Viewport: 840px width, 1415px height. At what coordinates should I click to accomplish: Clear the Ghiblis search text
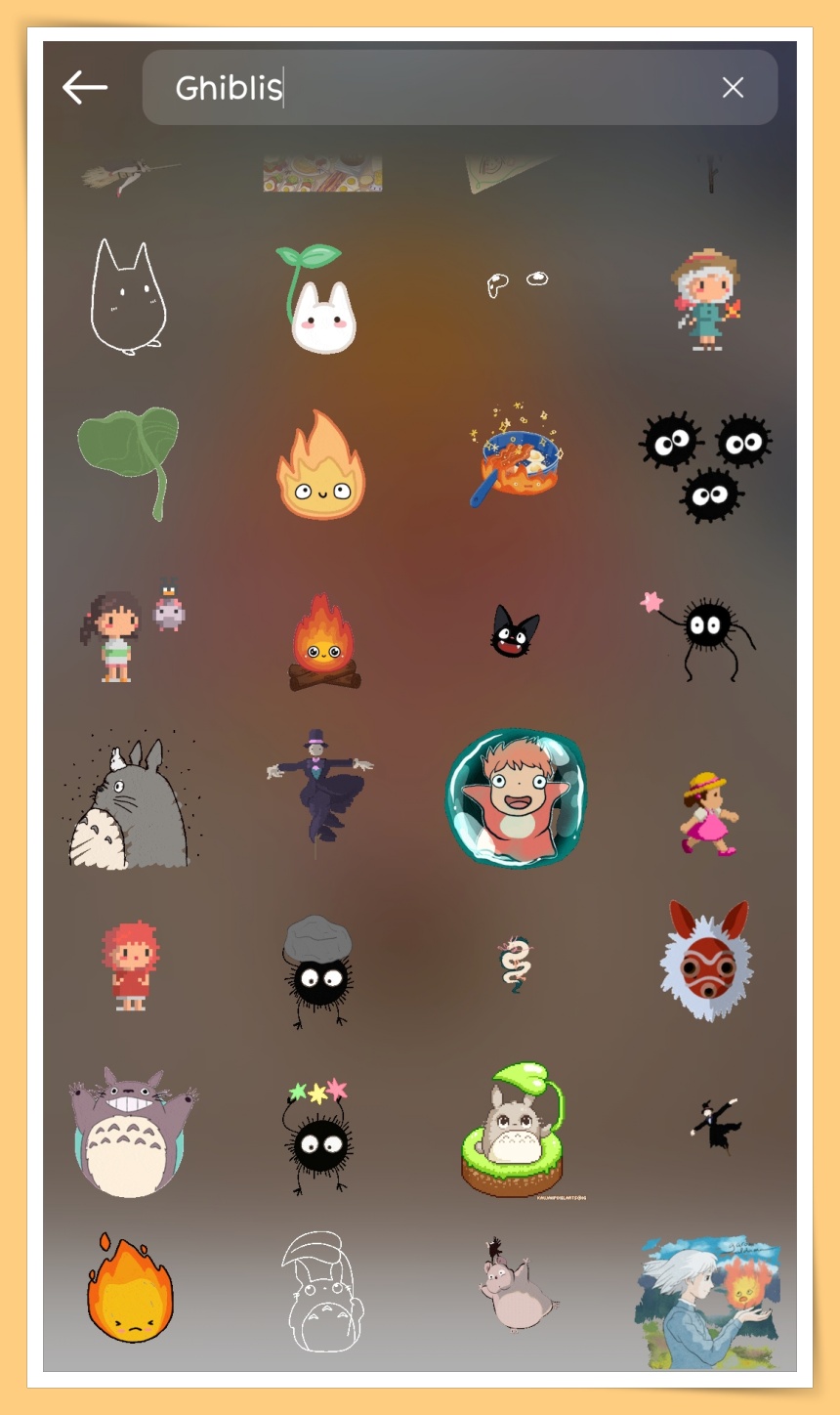733,88
